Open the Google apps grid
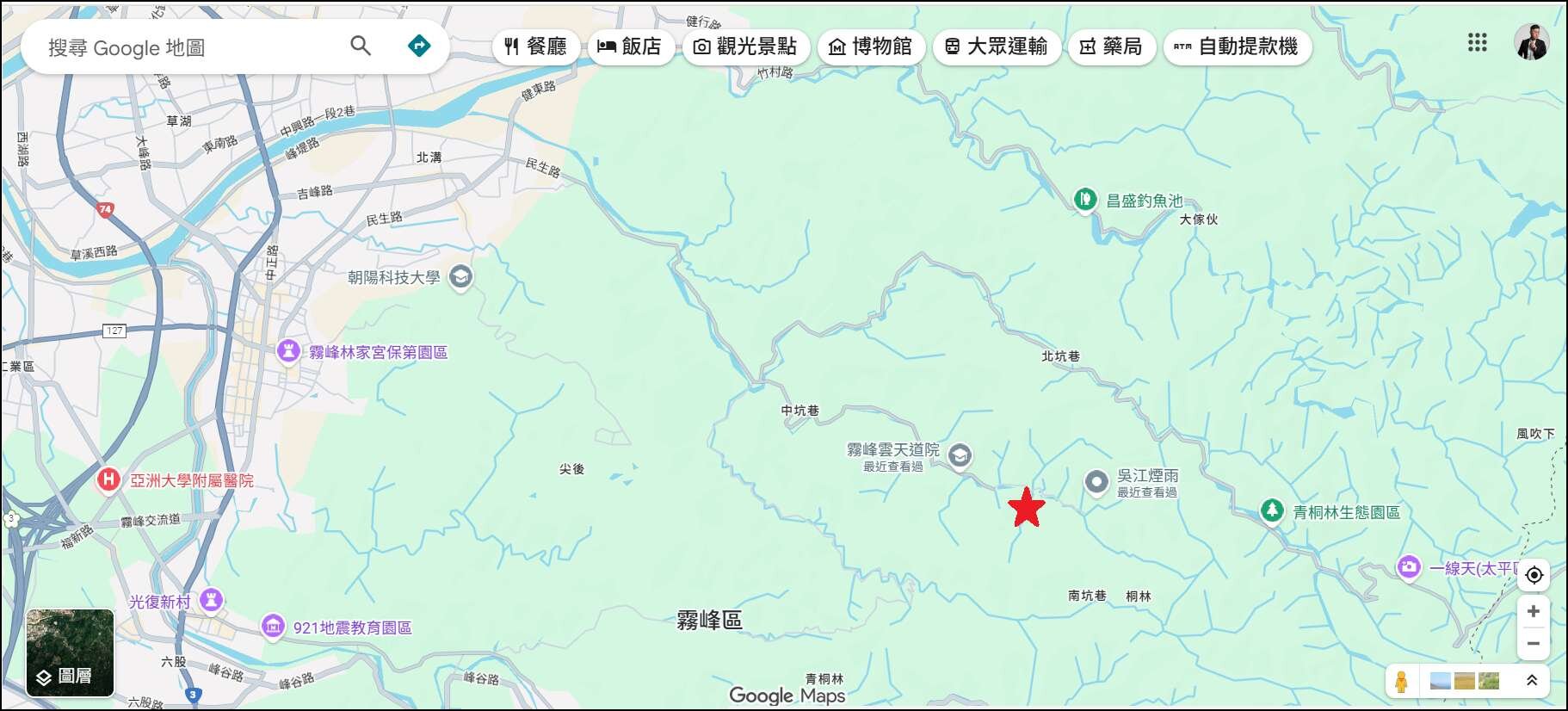The width and height of the screenshot is (1568, 711). pos(1477,43)
